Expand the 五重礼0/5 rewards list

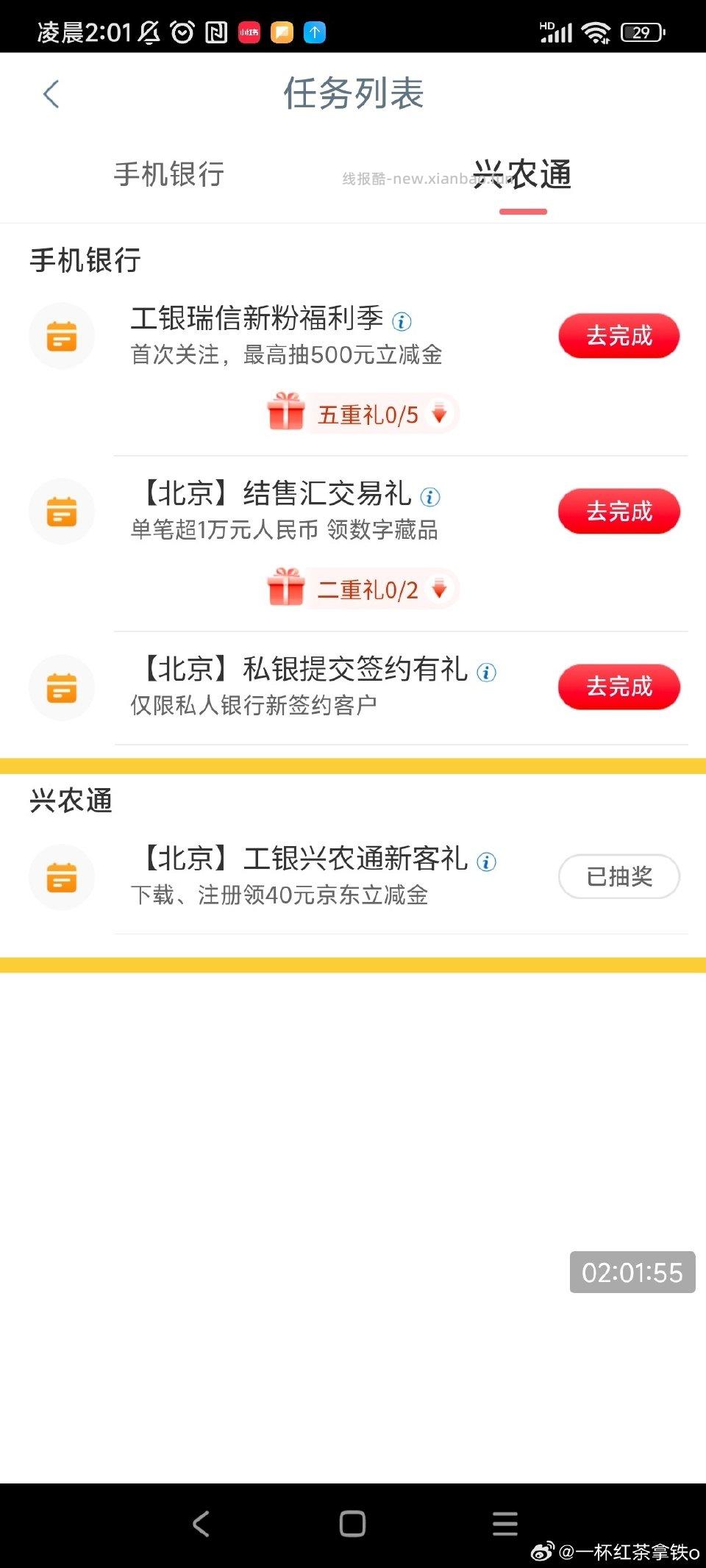pyautogui.click(x=440, y=414)
